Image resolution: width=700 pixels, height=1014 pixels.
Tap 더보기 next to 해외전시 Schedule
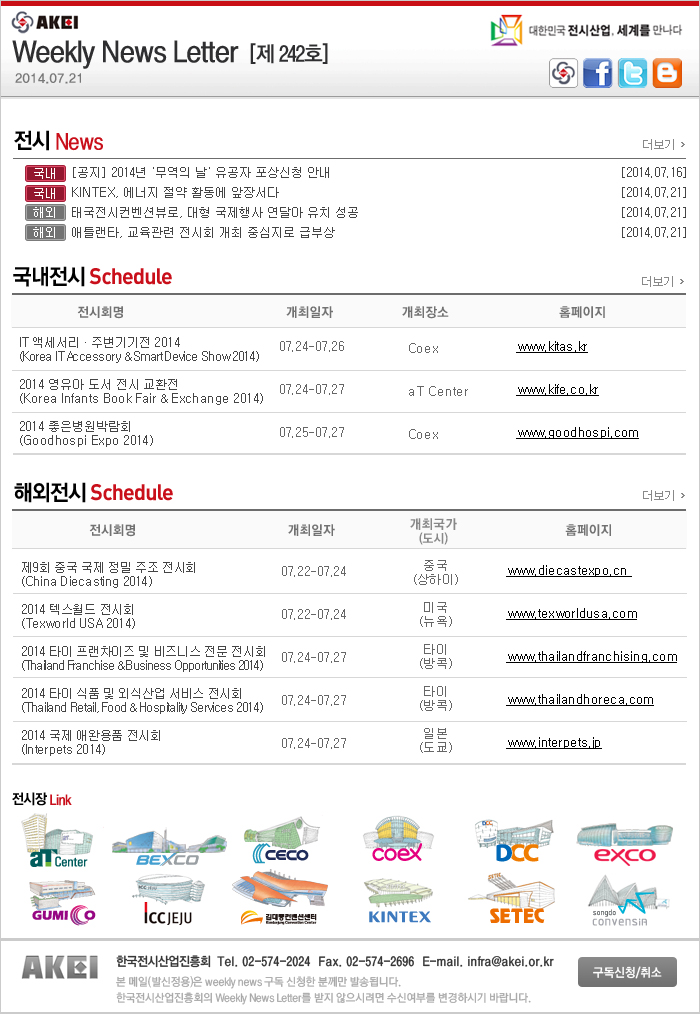tap(663, 495)
